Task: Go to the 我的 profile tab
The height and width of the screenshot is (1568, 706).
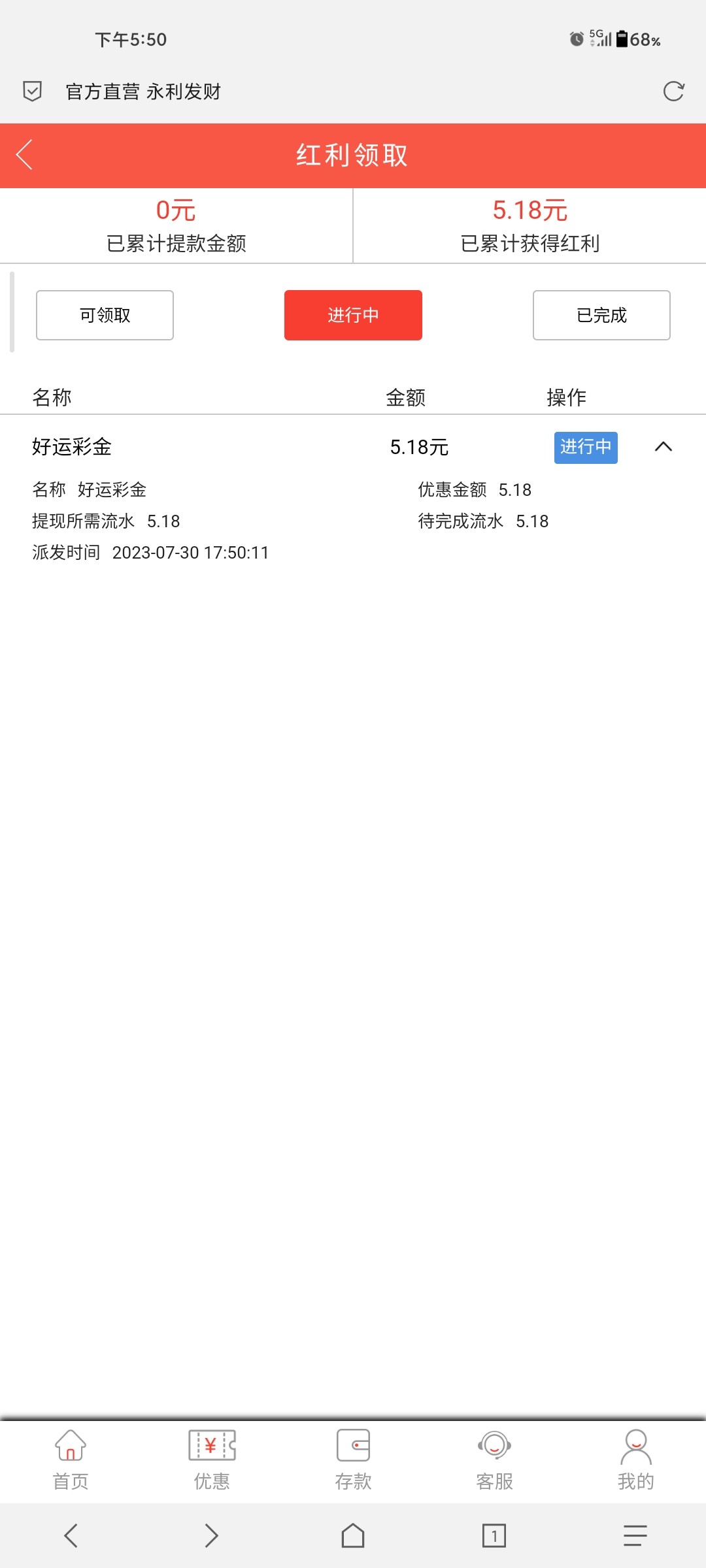Action: point(635,1460)
